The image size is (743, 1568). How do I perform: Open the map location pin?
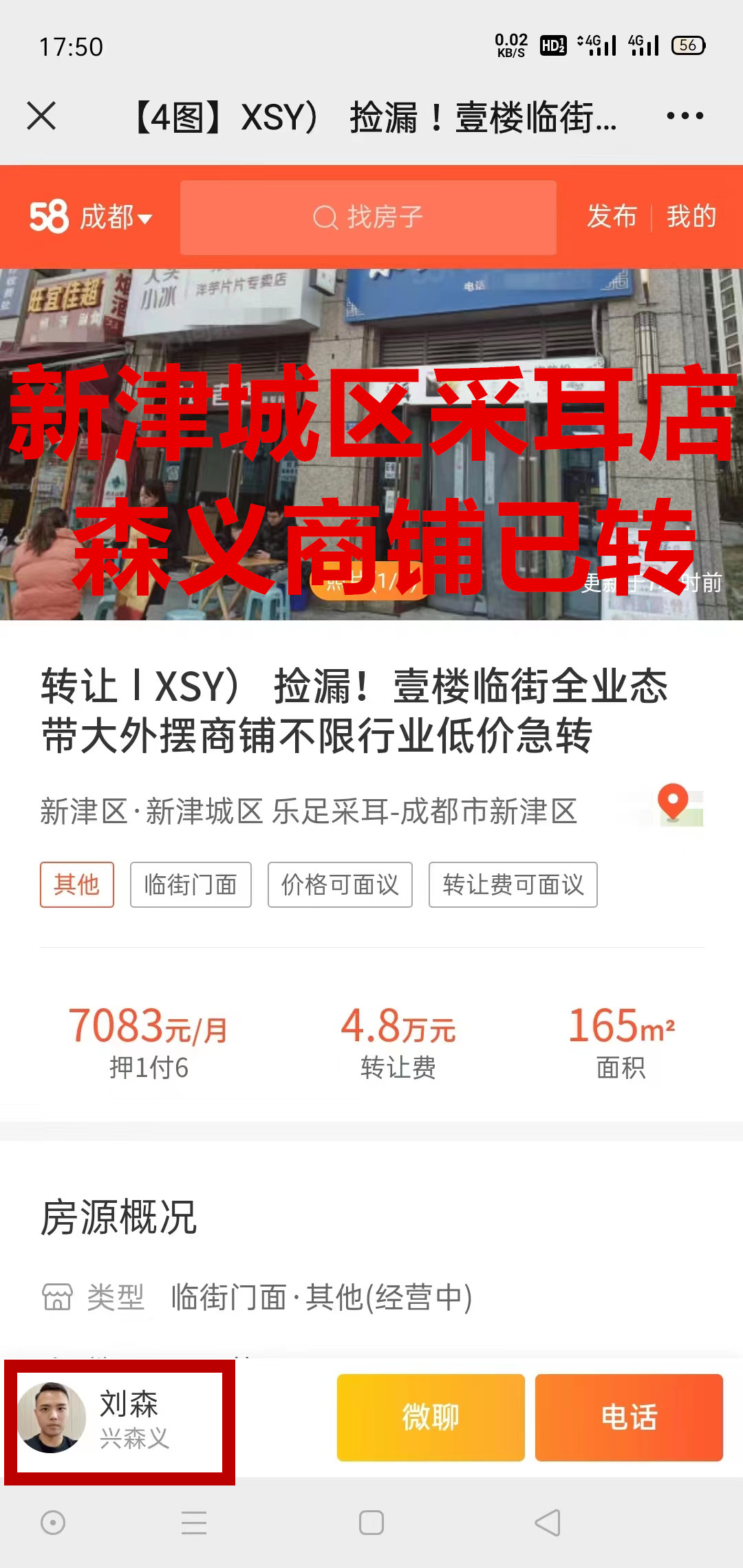[674, 803]
